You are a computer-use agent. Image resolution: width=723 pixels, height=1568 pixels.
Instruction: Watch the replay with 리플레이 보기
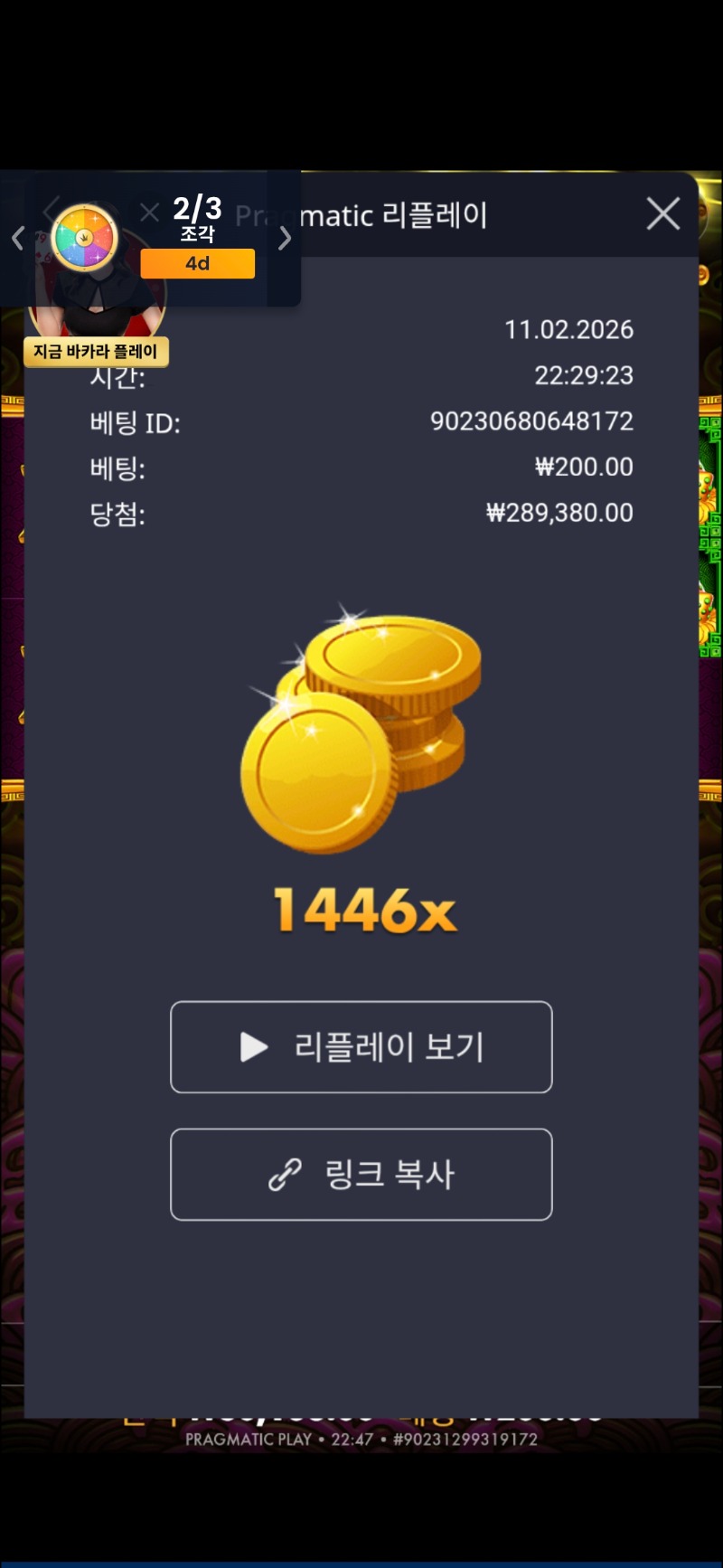361,1047
